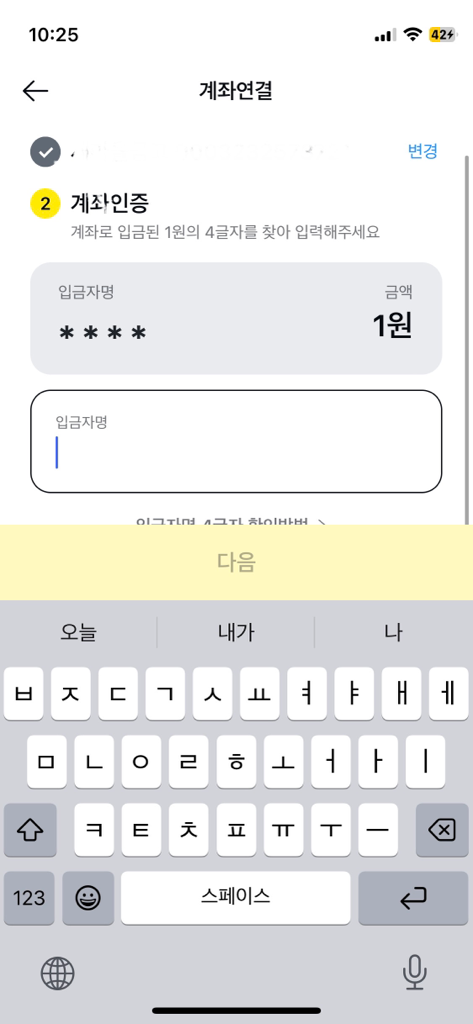This screenshot has width=473, height=1024.
Task: Go back using the top-left arrow
Action: click(35, 91)
